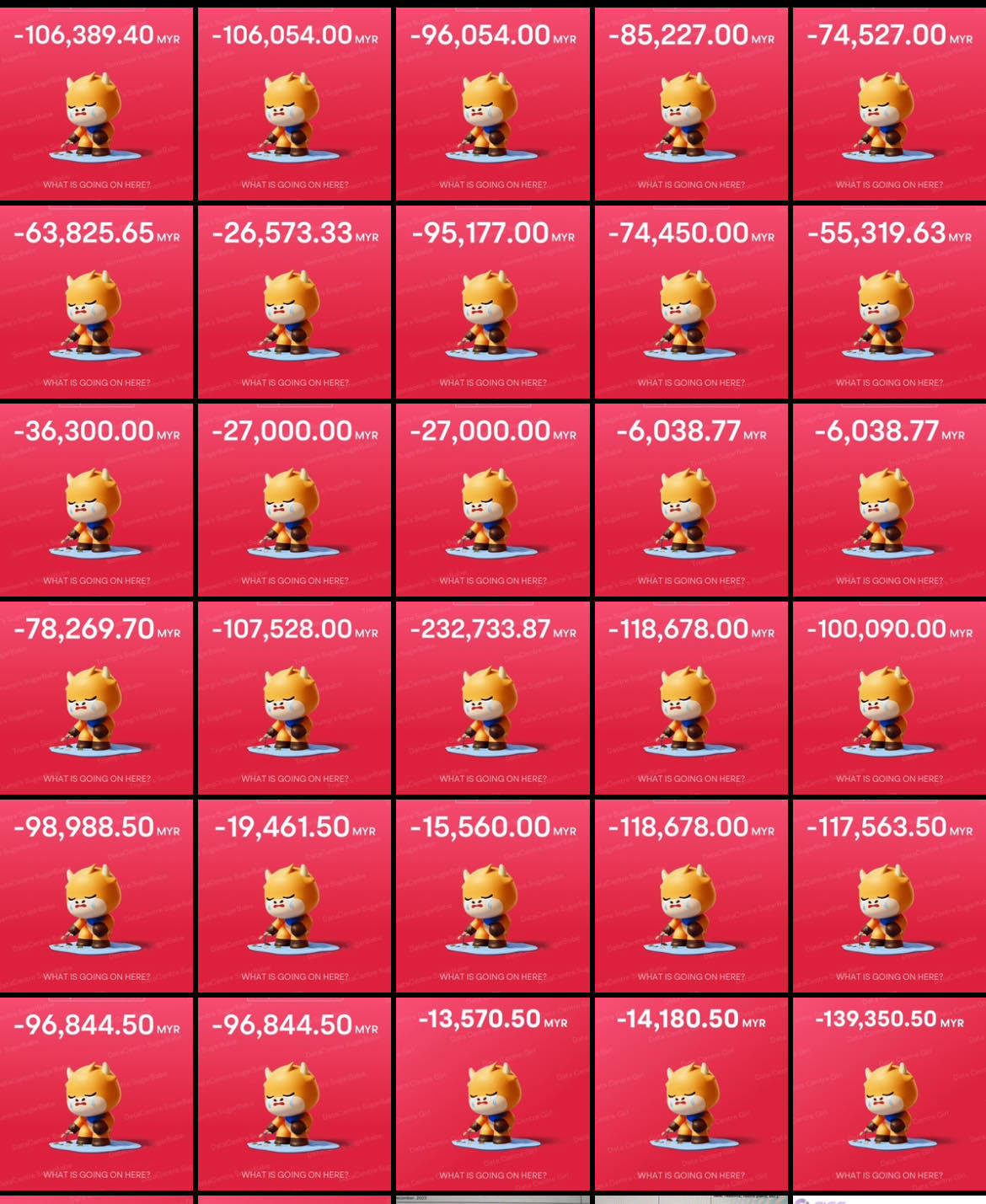
Task: Open the image showing -107,528.00 MYR
Action: click(294, 698)
